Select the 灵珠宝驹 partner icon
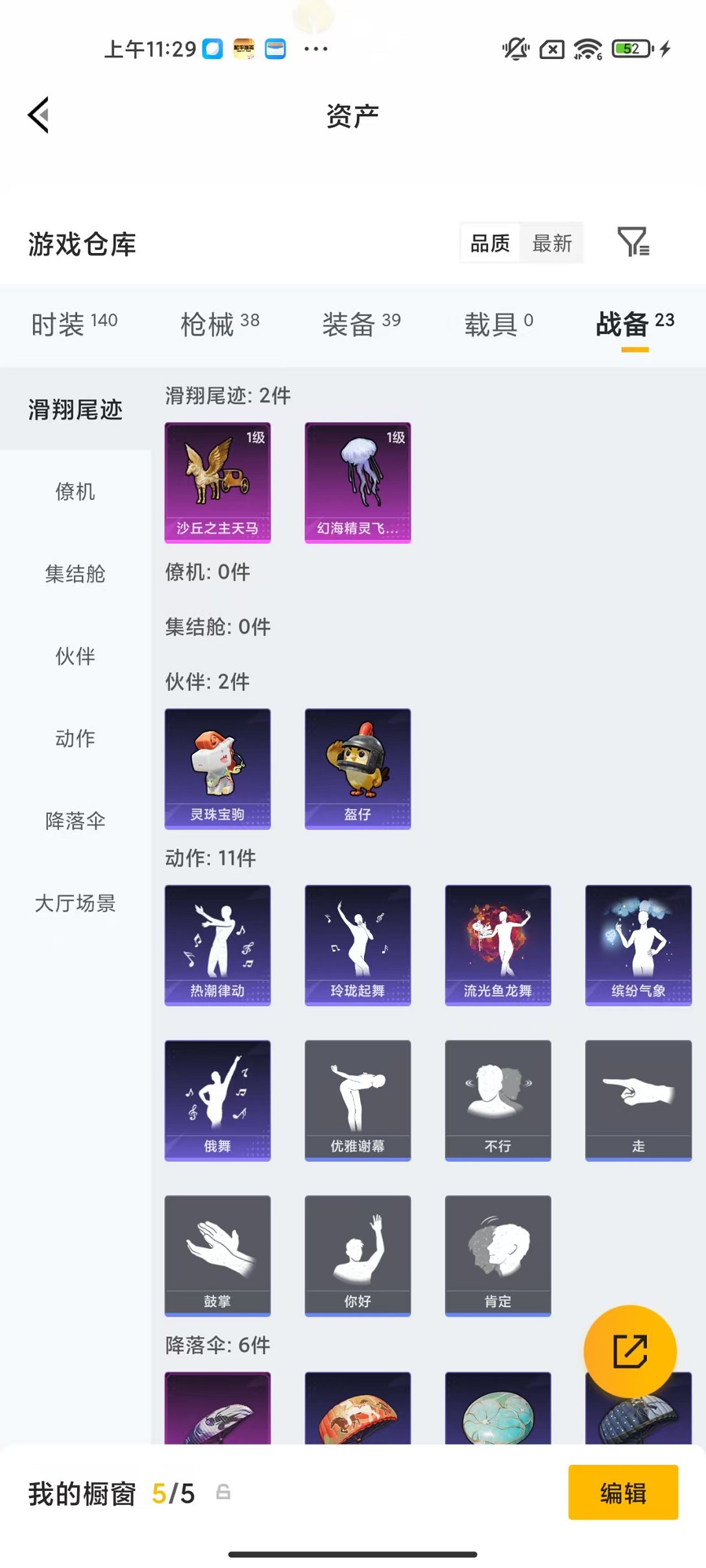Image resolution: width=706 pixels, height=1568 pixels. [x=217, y=767]
